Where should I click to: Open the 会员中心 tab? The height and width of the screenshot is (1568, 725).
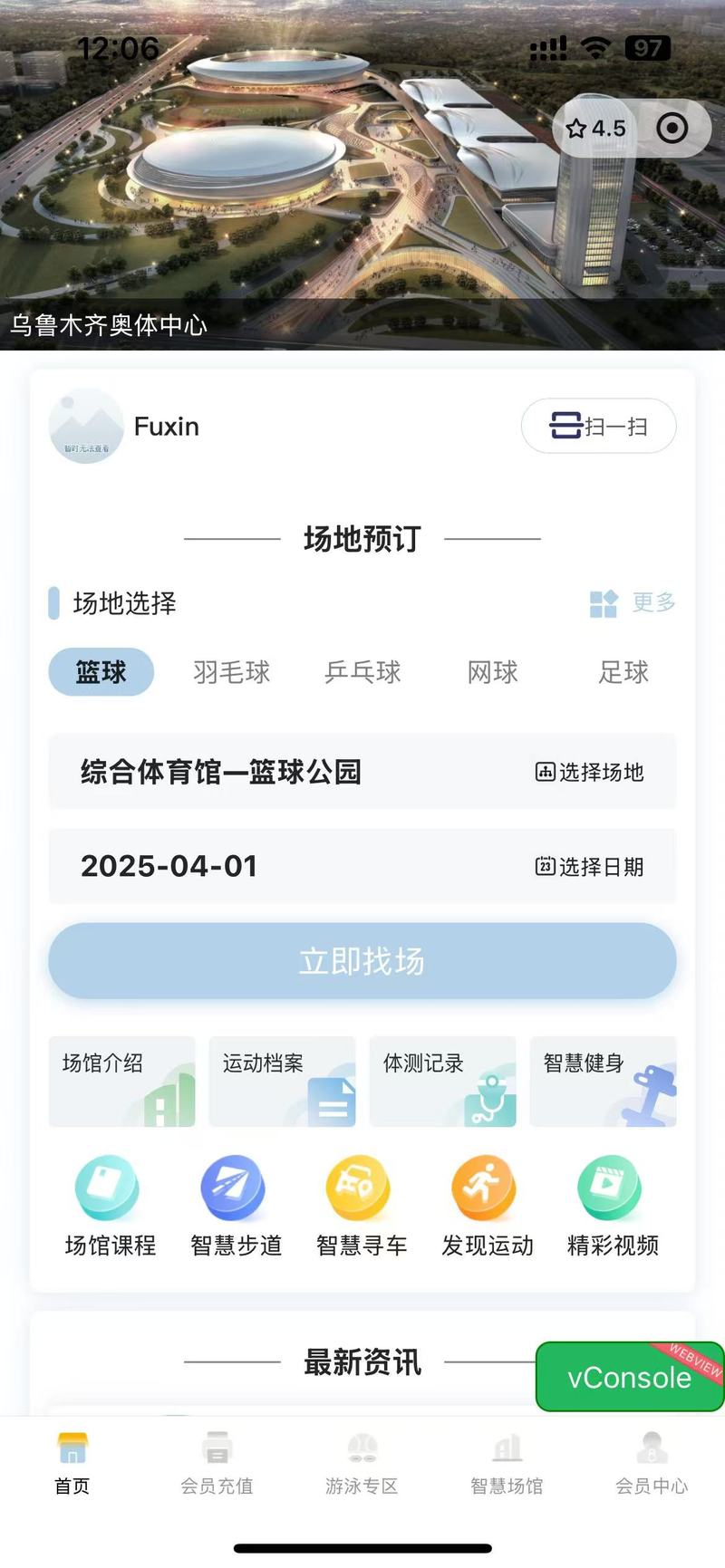click(652, 1461)
